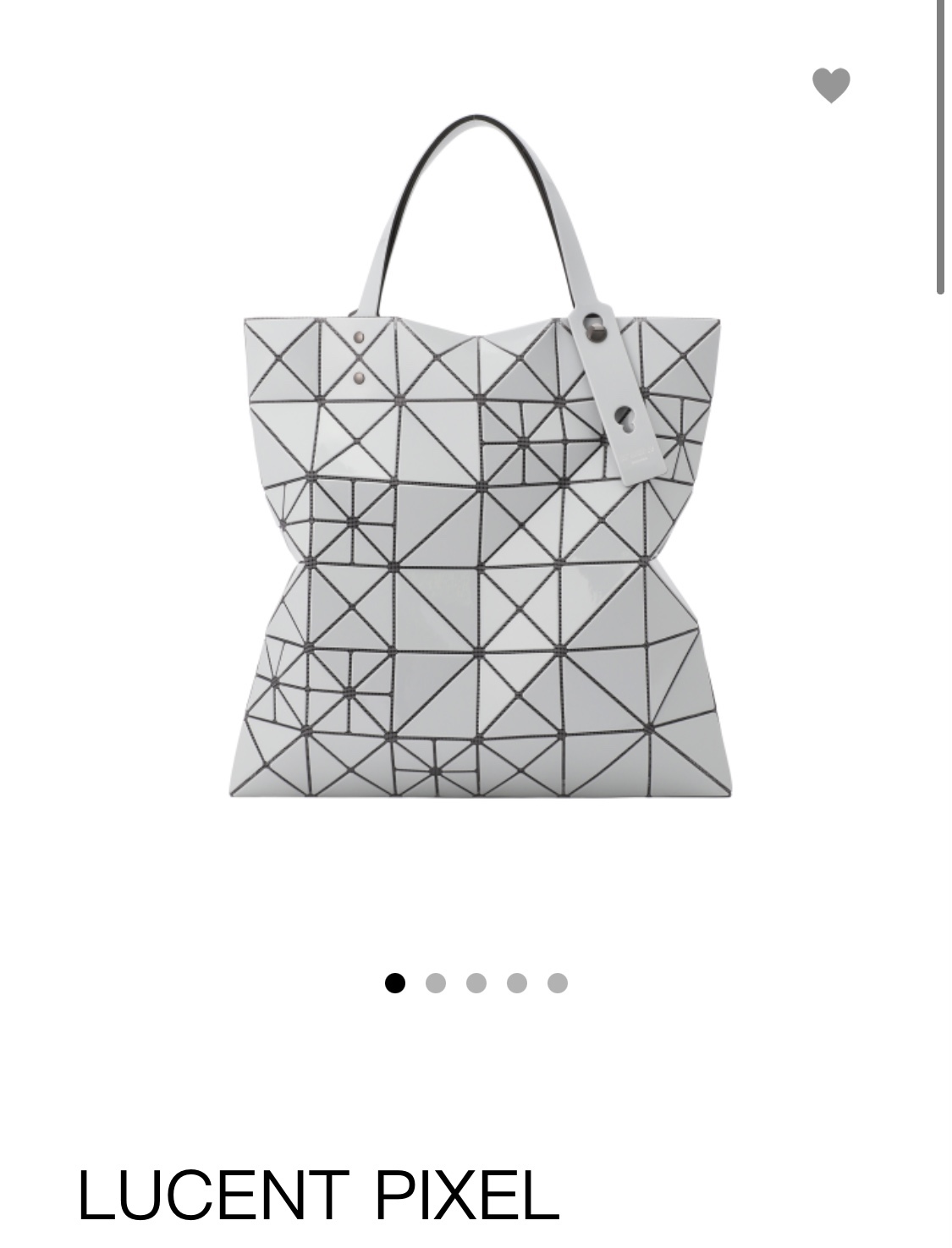
Task: Jump to the third product photo dot
Action: coord(476,982)
